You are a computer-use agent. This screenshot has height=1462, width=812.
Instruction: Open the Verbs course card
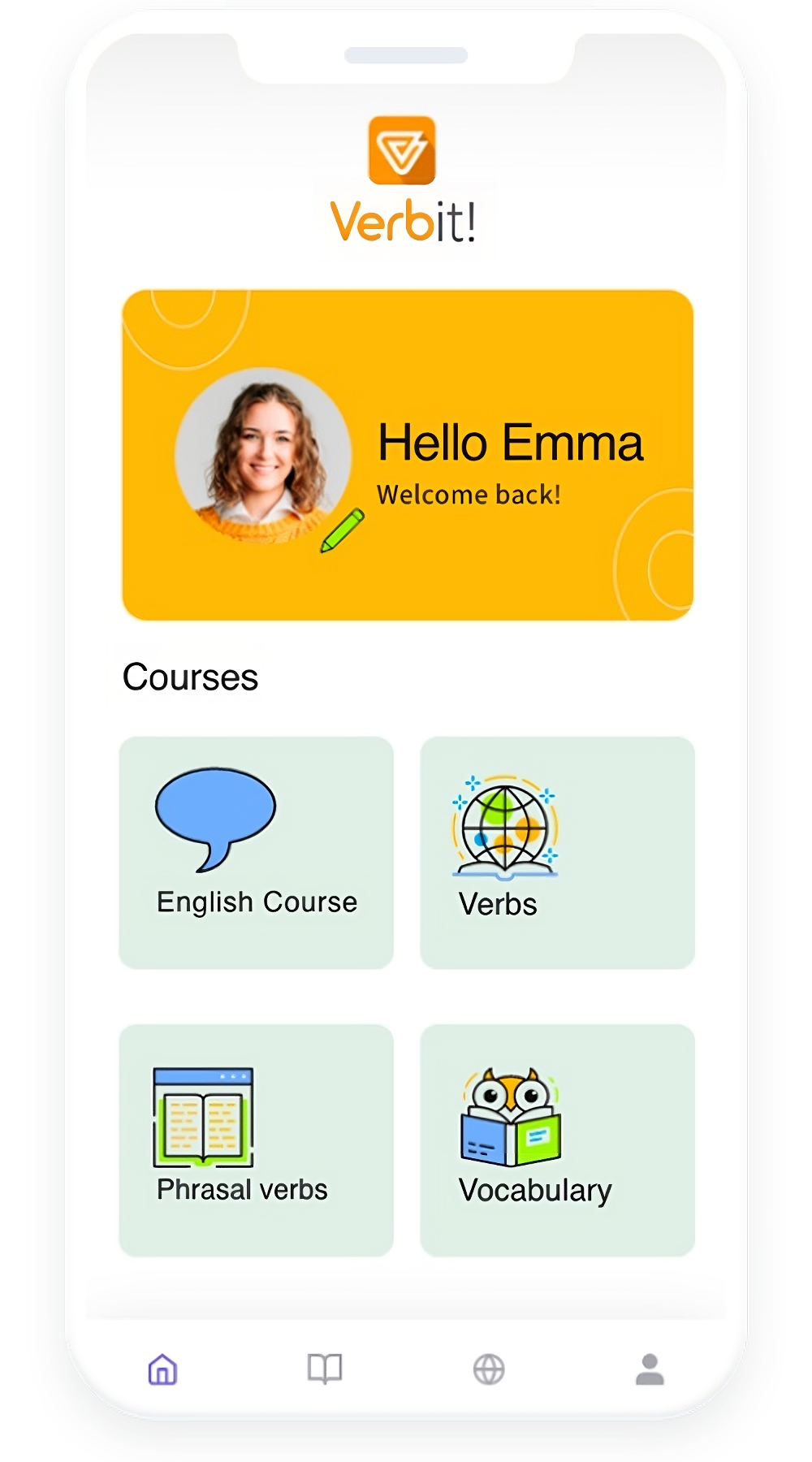558,853
